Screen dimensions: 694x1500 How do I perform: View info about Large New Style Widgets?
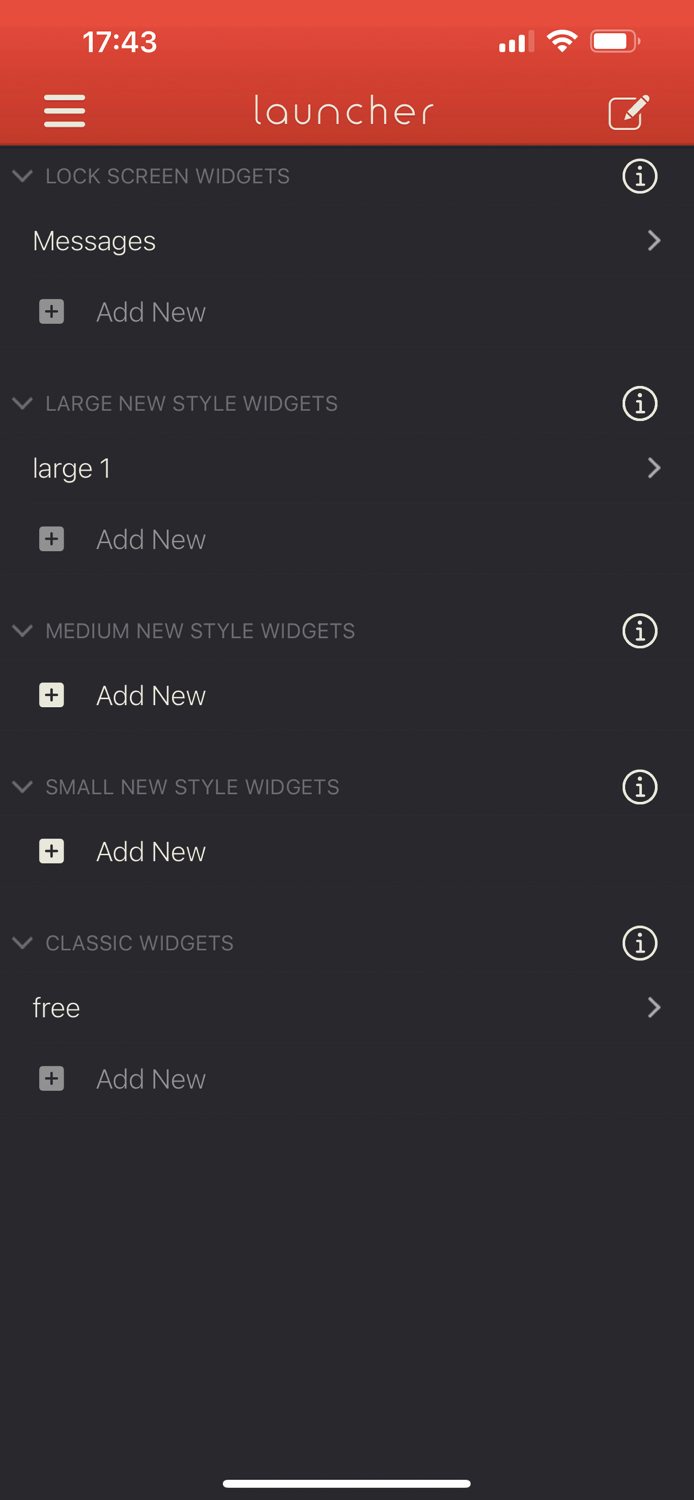pos(640,404)
